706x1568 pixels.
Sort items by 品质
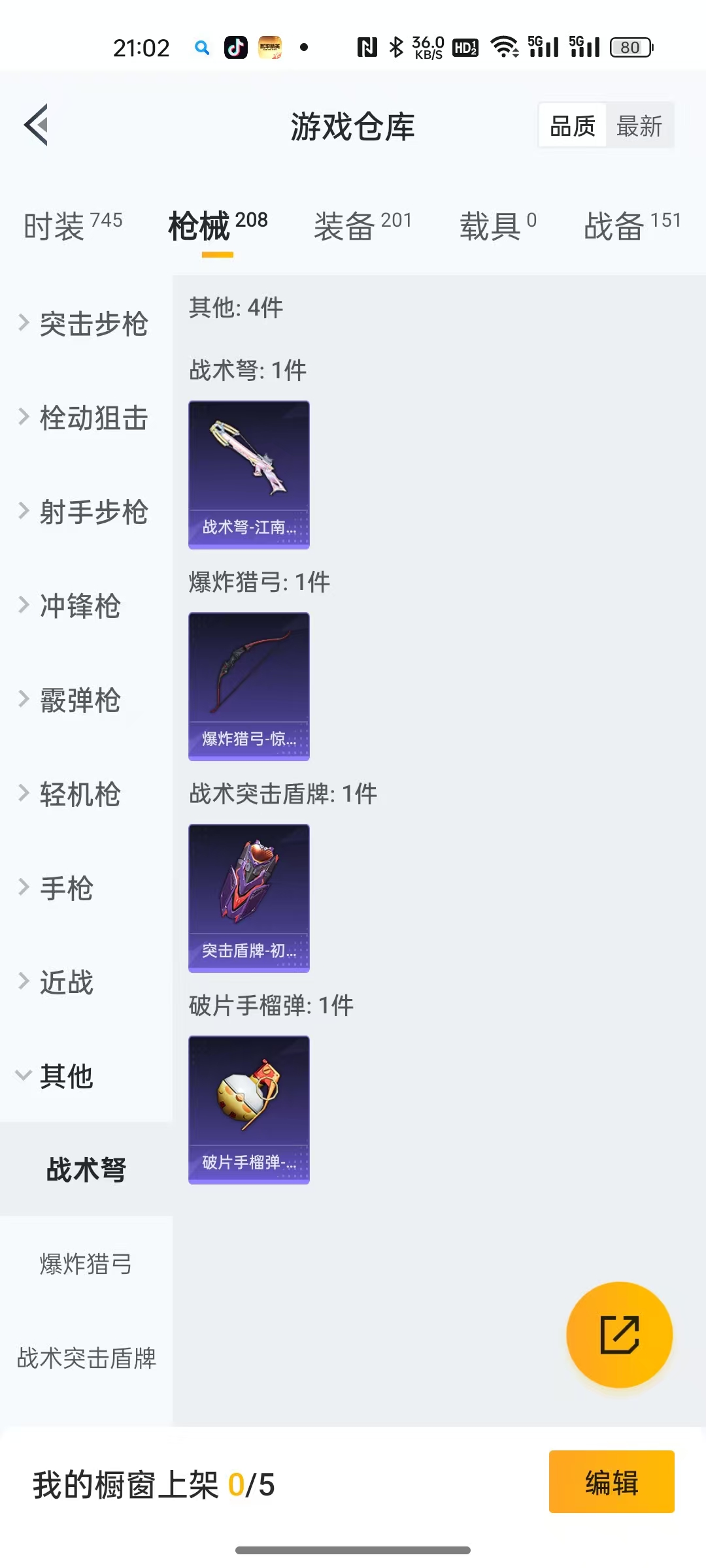[x=573, y=126]
